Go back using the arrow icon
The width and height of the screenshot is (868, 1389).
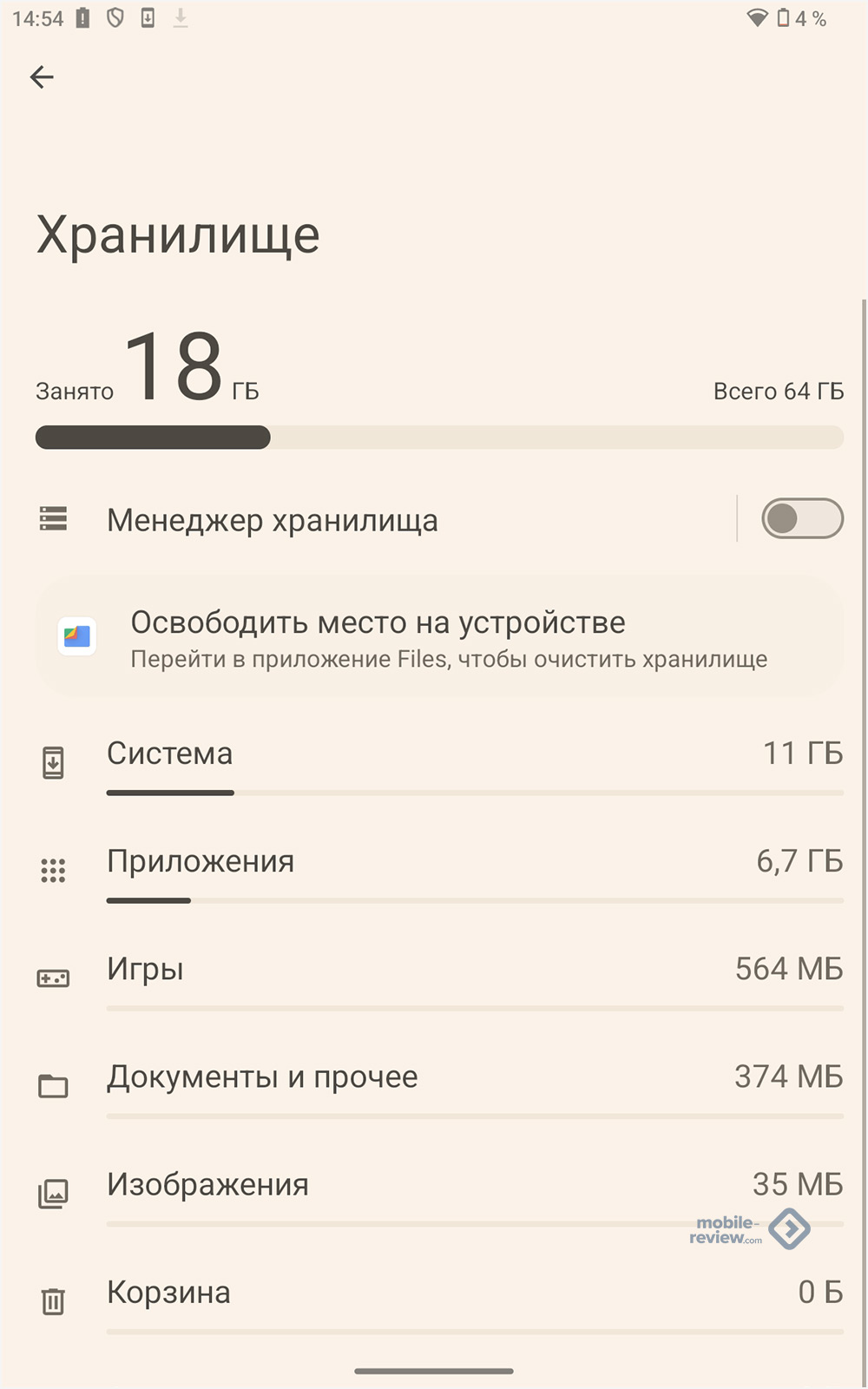click(x=42, y=77)
